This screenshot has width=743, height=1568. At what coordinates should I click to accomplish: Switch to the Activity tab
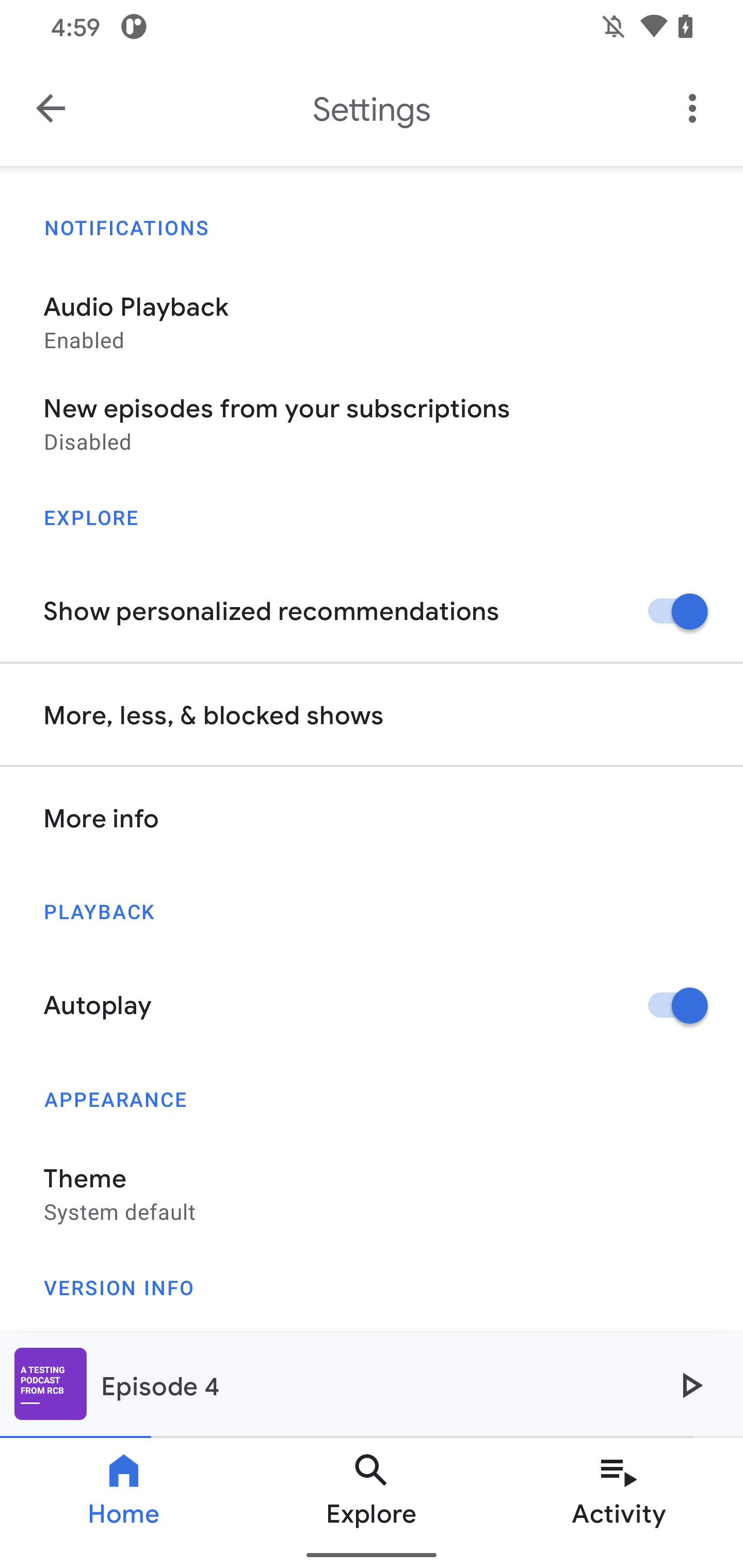(x=619, y=1490)
